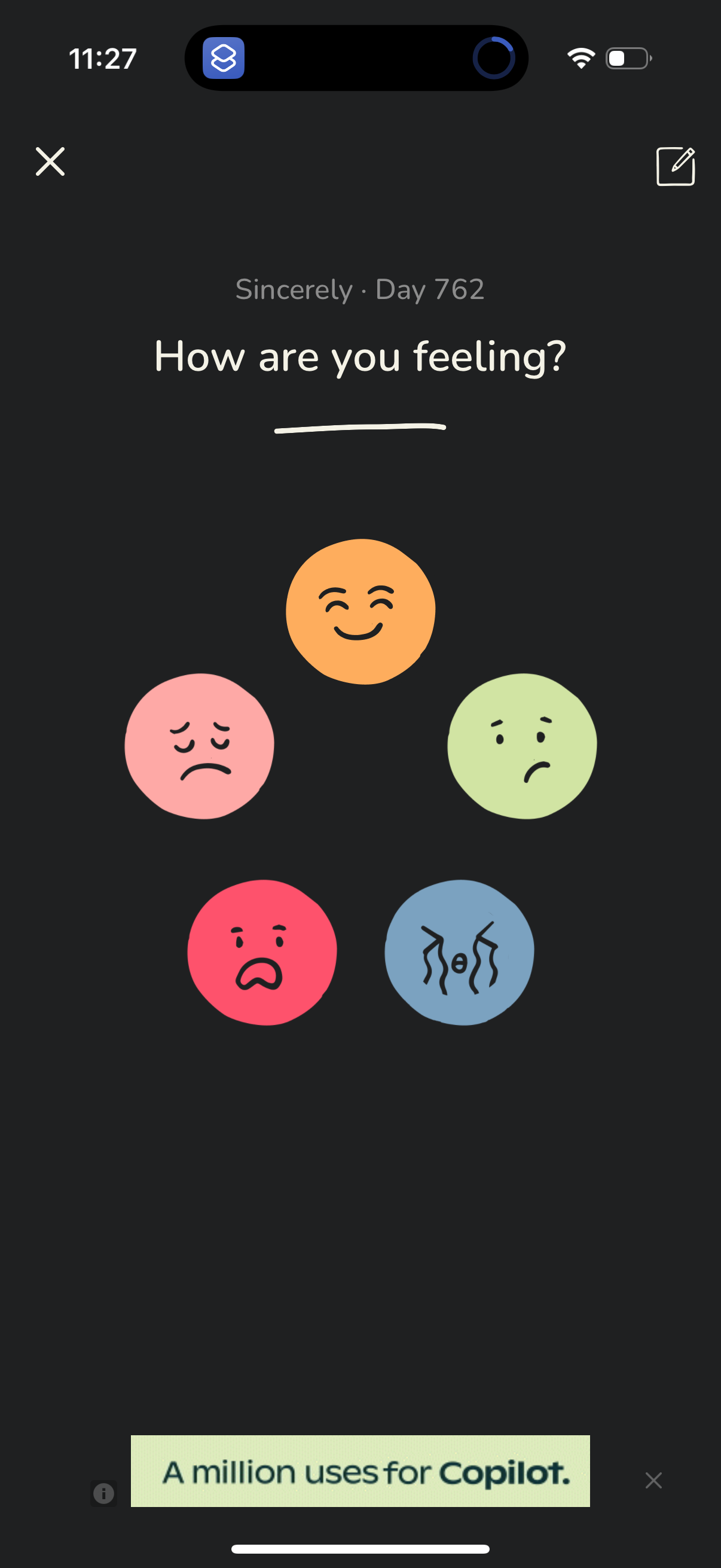Select the crying blue mood face
Viewport: 721px width, 1568px height.
click(x=459, y=951)
